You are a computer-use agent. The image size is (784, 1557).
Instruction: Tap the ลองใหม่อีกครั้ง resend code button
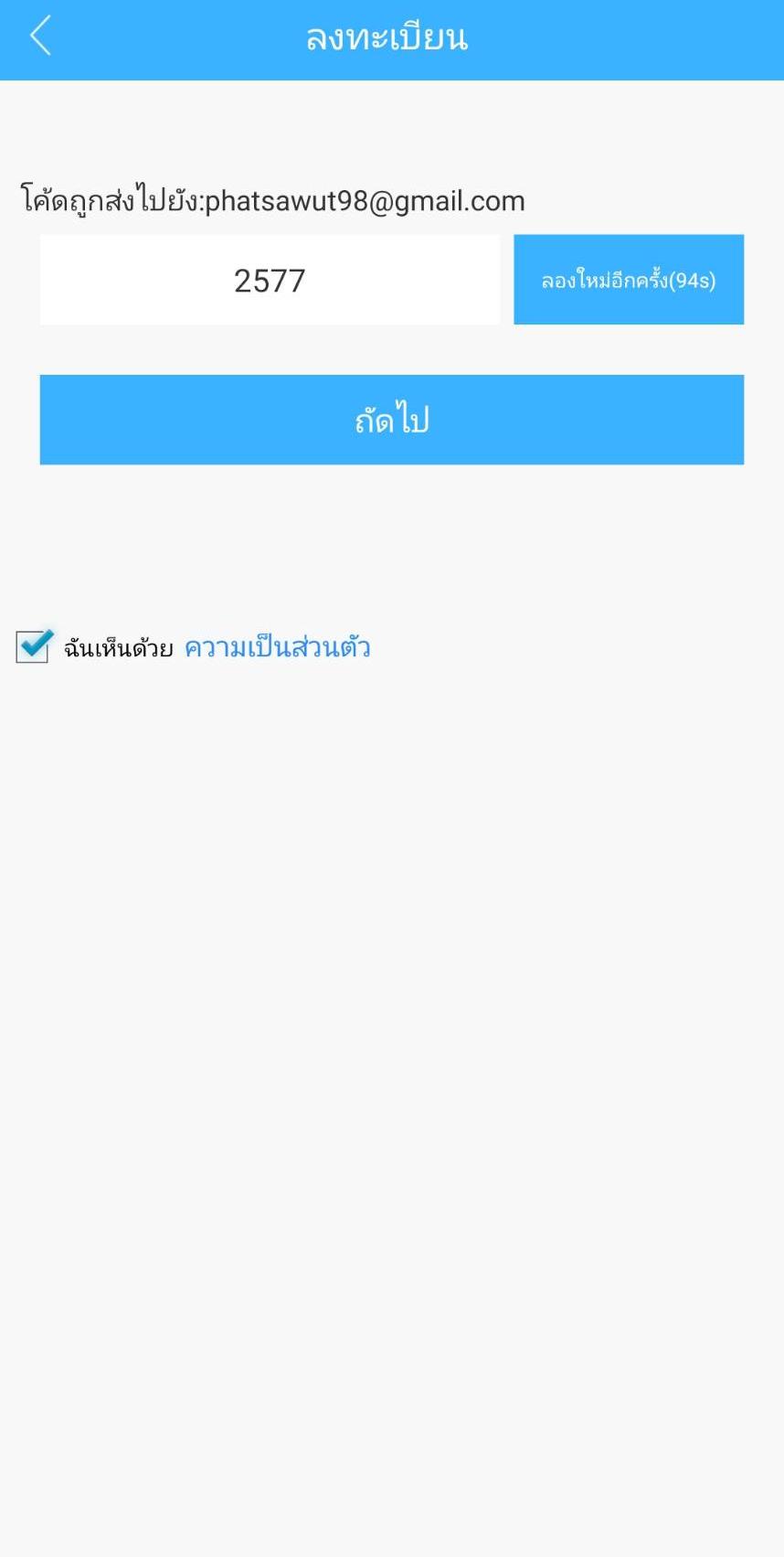click(629, 280)
